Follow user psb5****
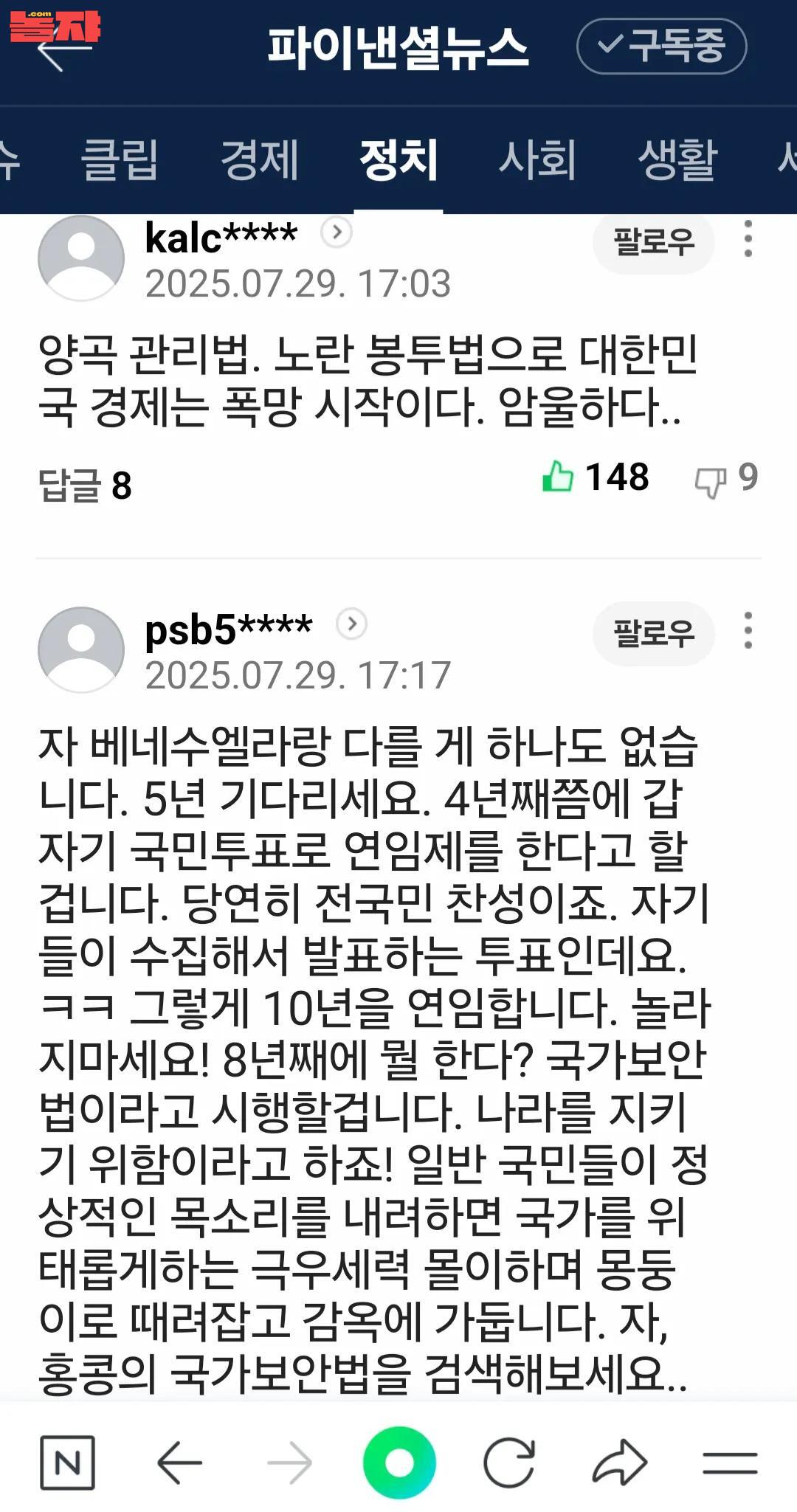The height and width of the screenshot is (1512, 797). 653,634
